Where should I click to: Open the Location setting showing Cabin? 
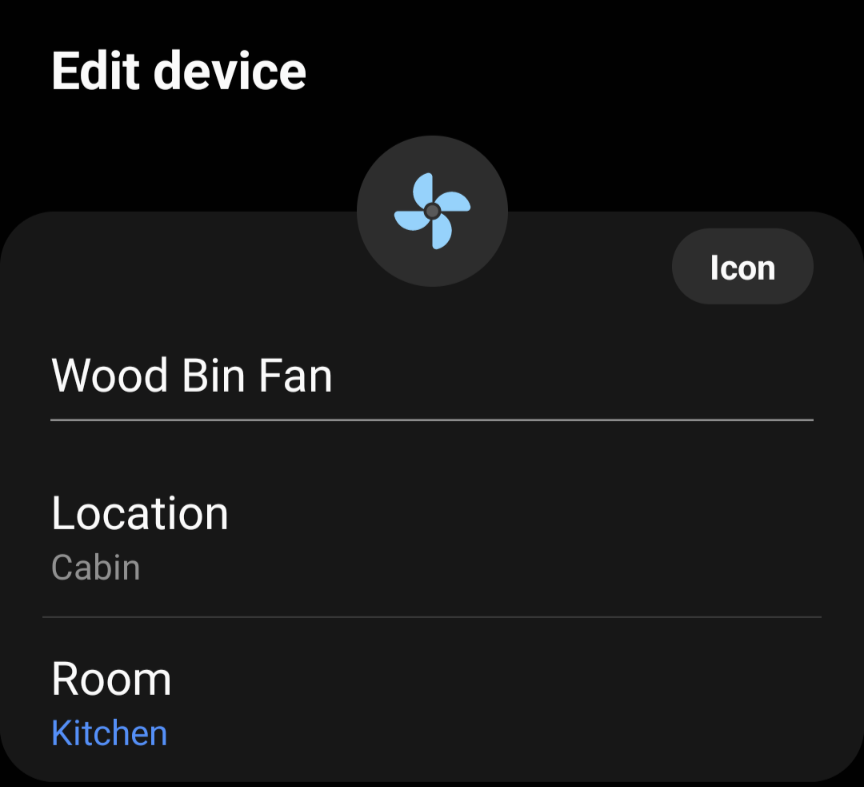click(430, 537)
